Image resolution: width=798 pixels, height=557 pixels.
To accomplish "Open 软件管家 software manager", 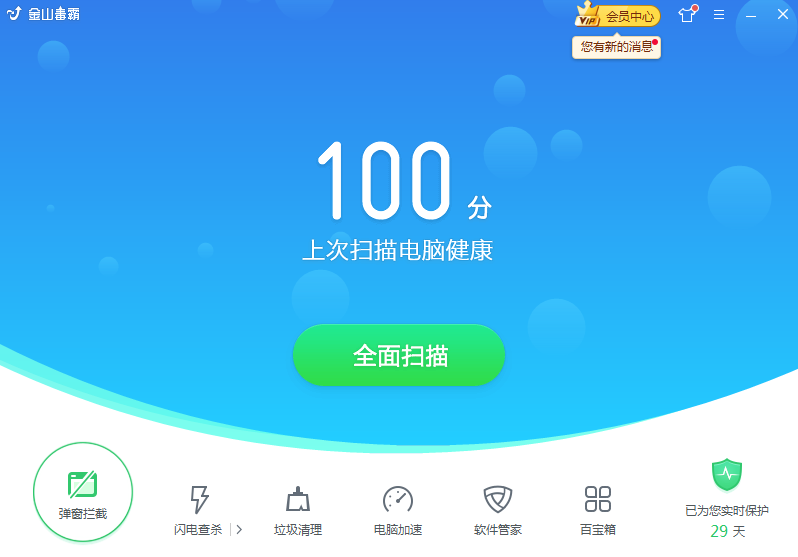I will pos(498,508).
